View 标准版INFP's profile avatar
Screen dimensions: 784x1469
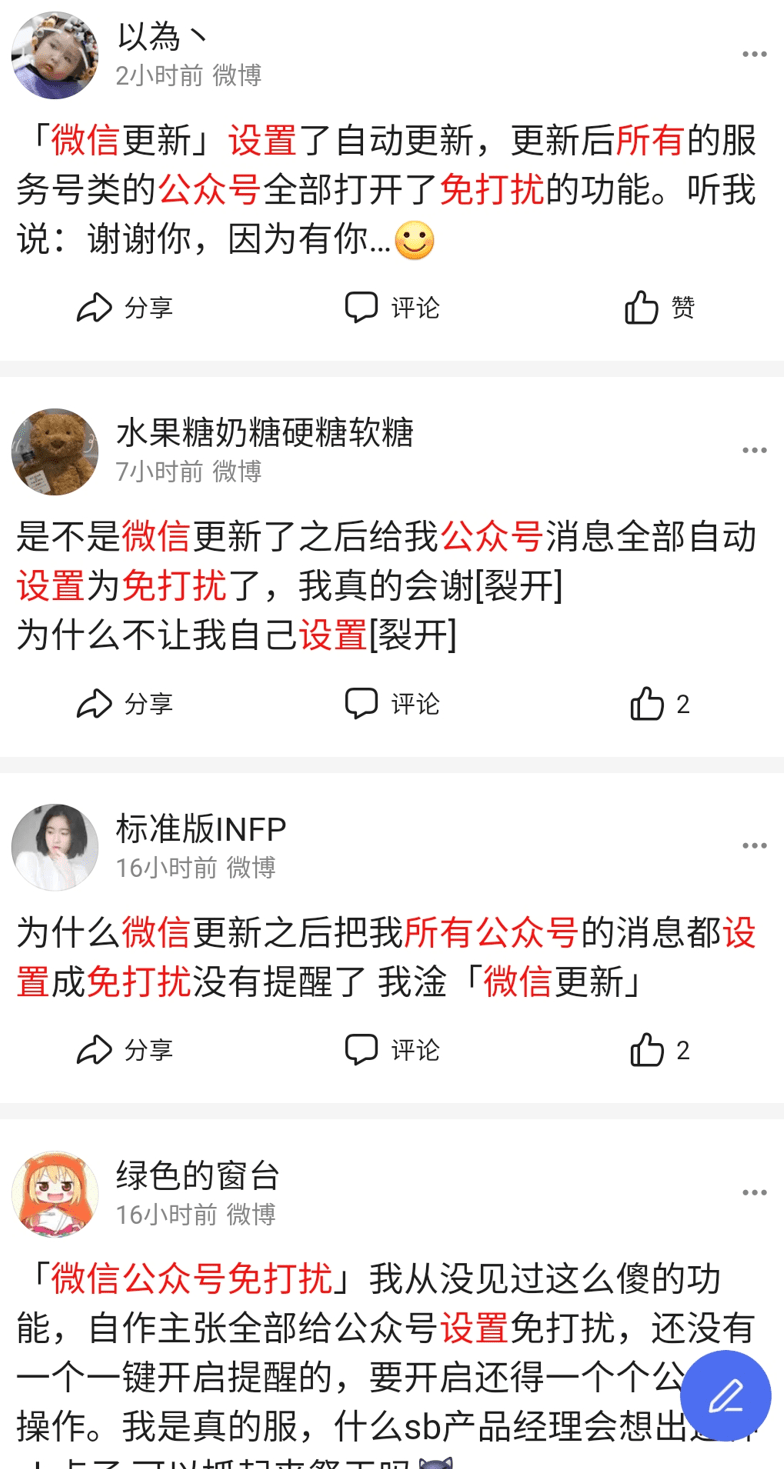[55, 848]
